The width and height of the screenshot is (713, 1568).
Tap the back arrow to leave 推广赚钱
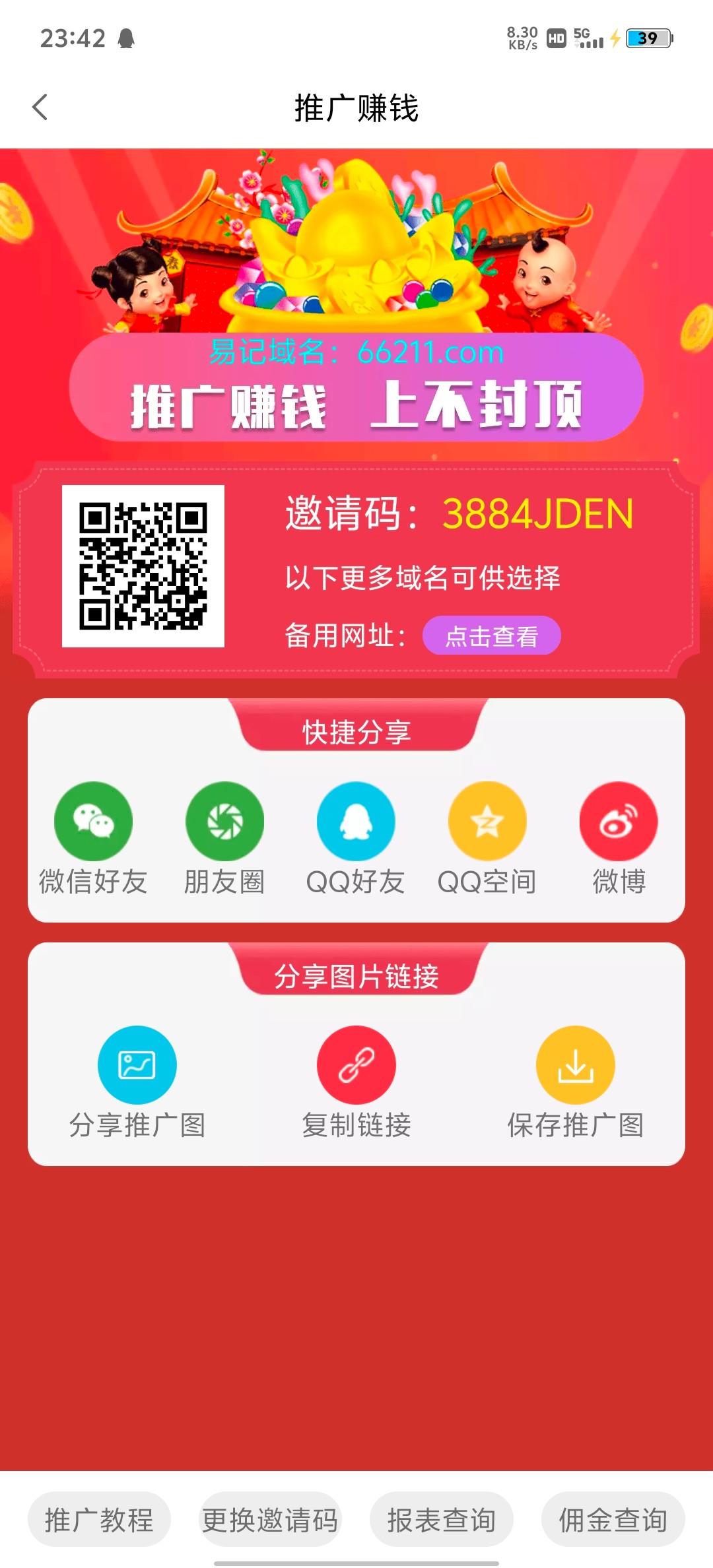(x=41, y=106)
